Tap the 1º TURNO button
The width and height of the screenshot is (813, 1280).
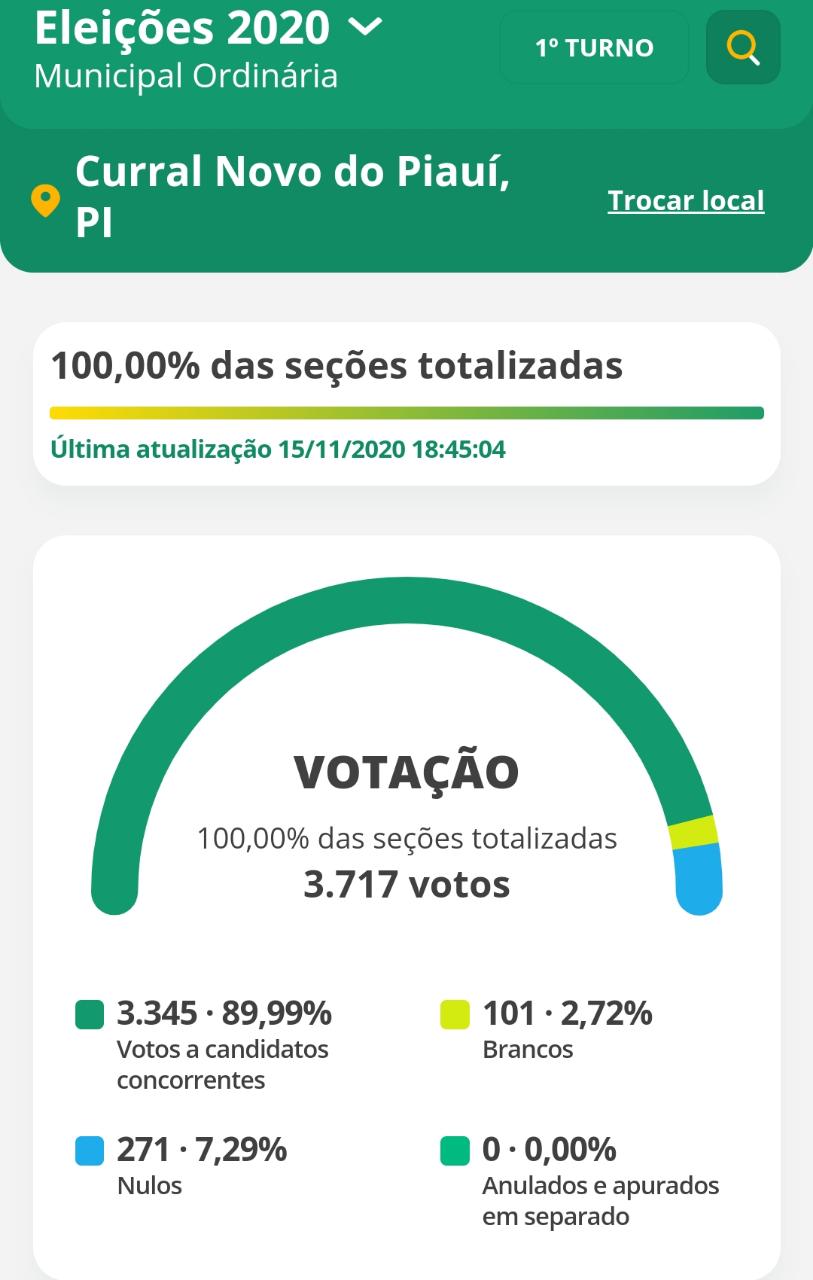point(594,47)
